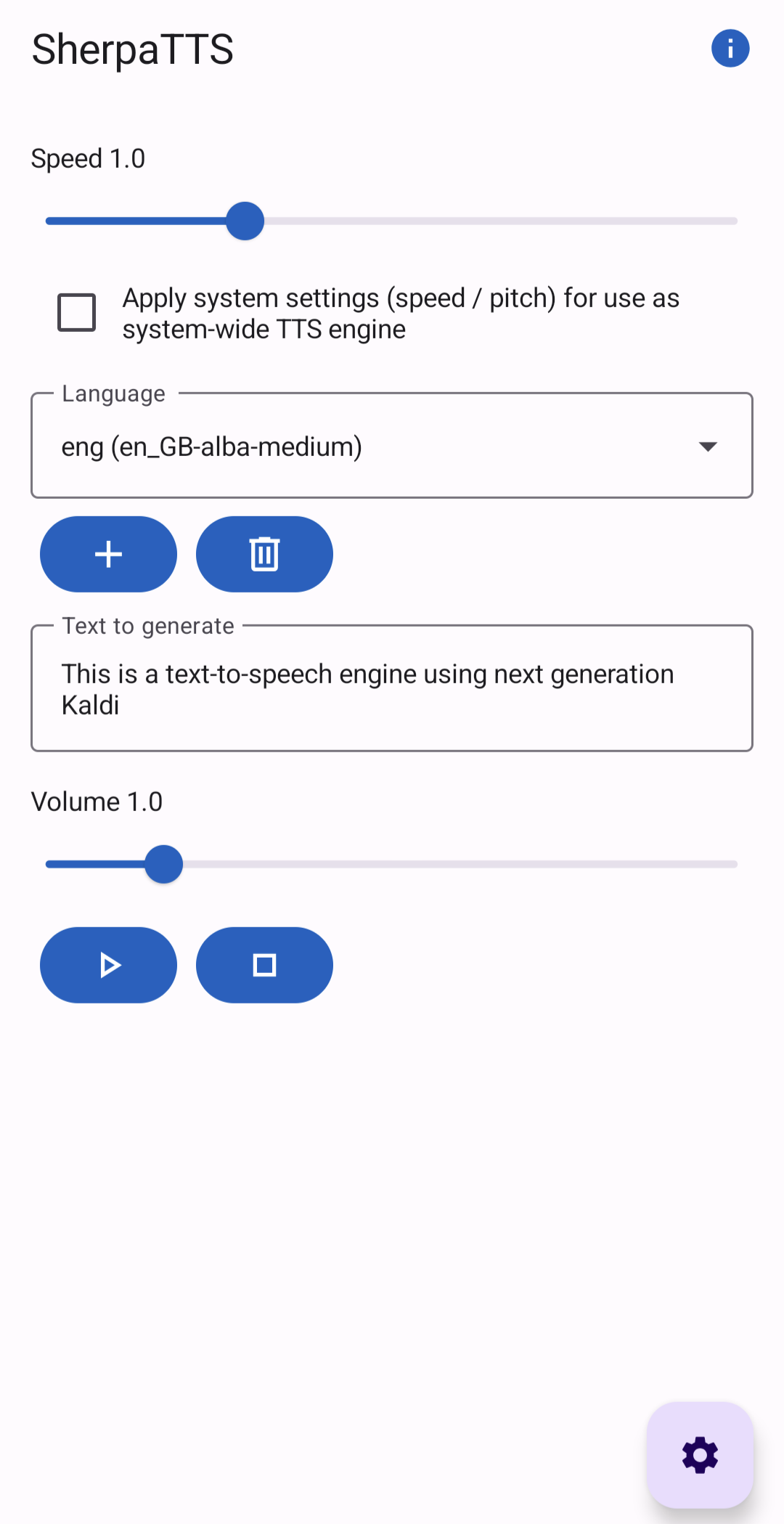Play the generated speech
The image size is (784, 1524).
point(108,965)
